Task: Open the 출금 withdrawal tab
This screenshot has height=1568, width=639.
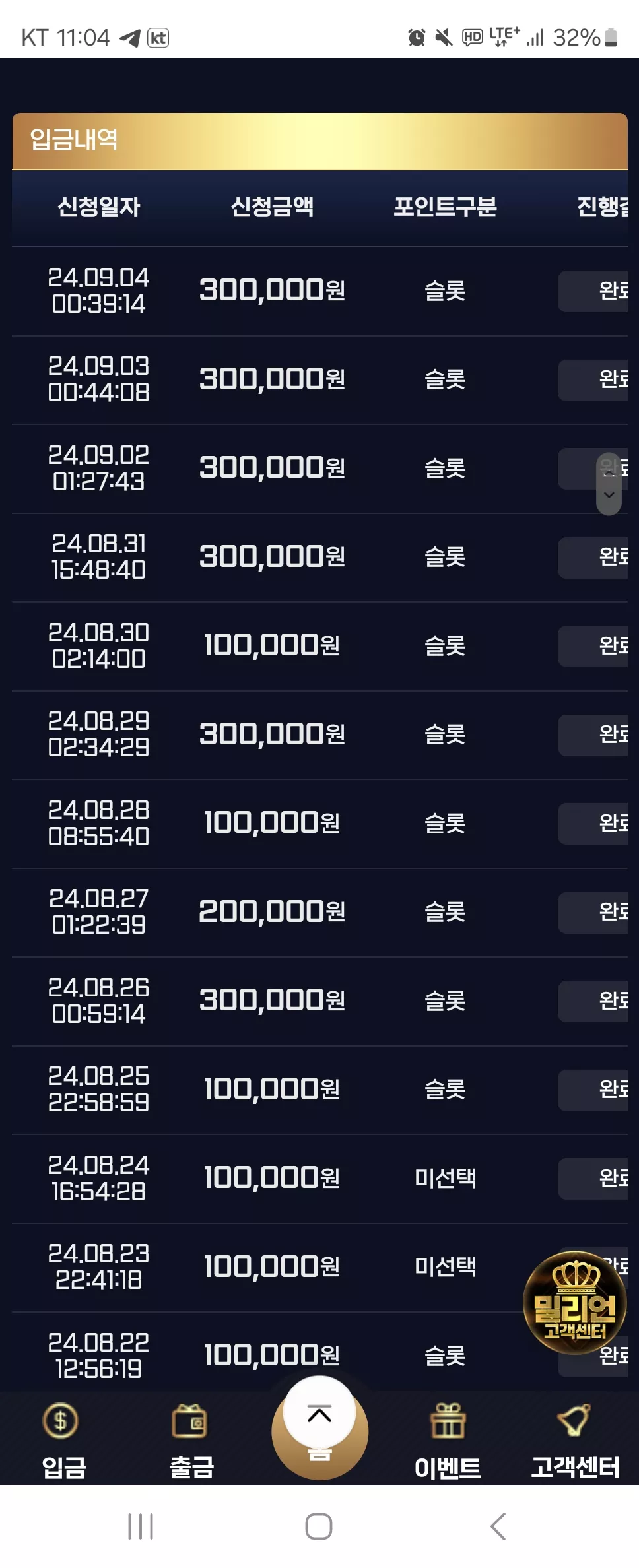Action: coord(191,1440)
